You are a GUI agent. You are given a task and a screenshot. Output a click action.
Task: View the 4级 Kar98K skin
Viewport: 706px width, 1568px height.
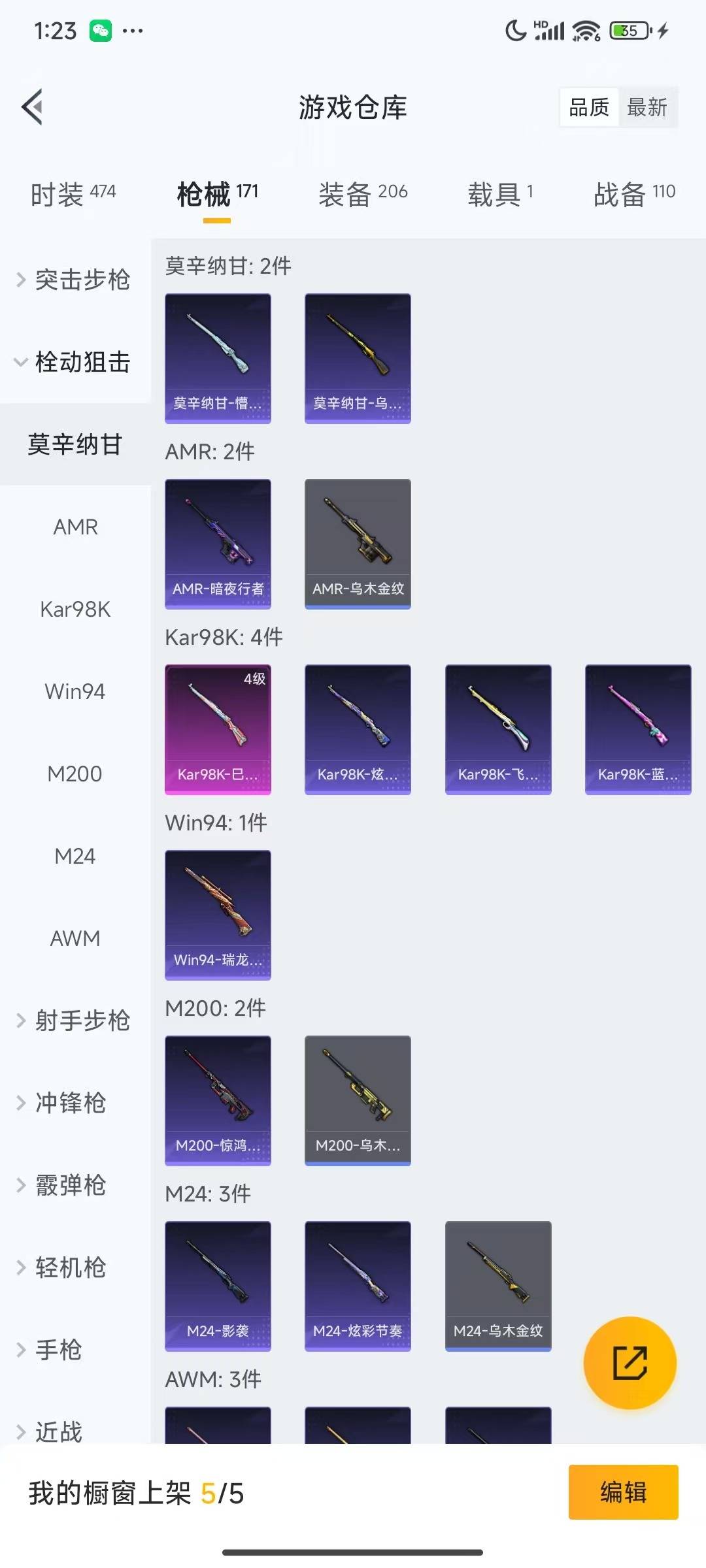[x=218, y=729]
